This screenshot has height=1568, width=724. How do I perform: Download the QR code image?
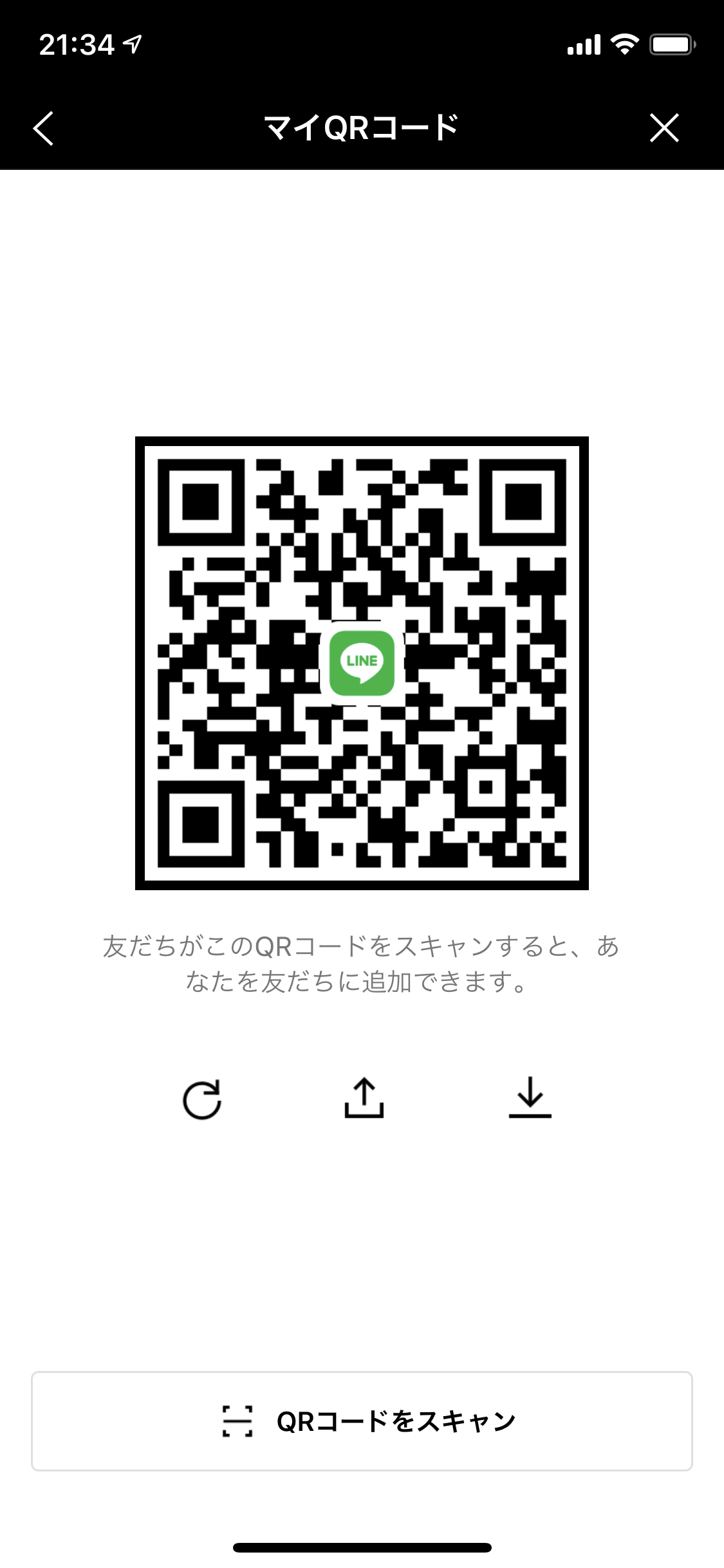[530, 1097]
